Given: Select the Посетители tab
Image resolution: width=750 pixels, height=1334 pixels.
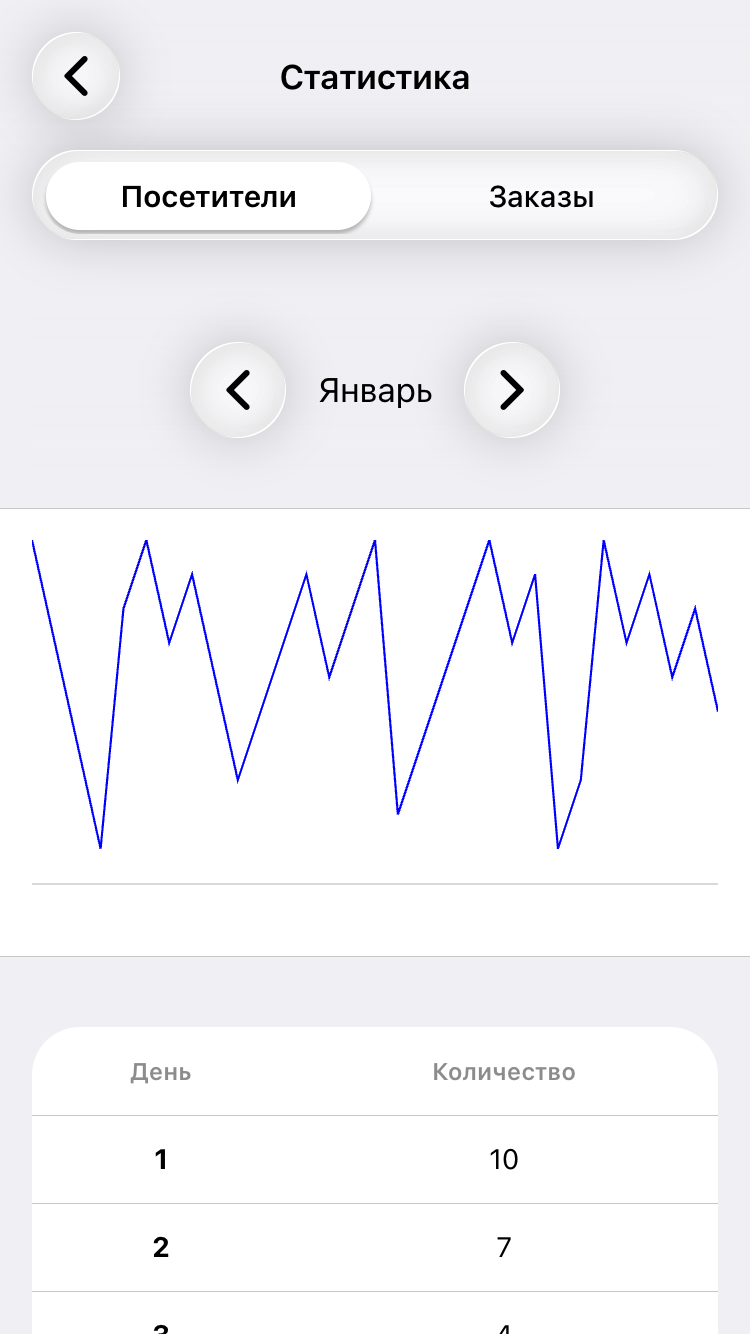Looking at the screenshot, I should [x=209, y=197].
